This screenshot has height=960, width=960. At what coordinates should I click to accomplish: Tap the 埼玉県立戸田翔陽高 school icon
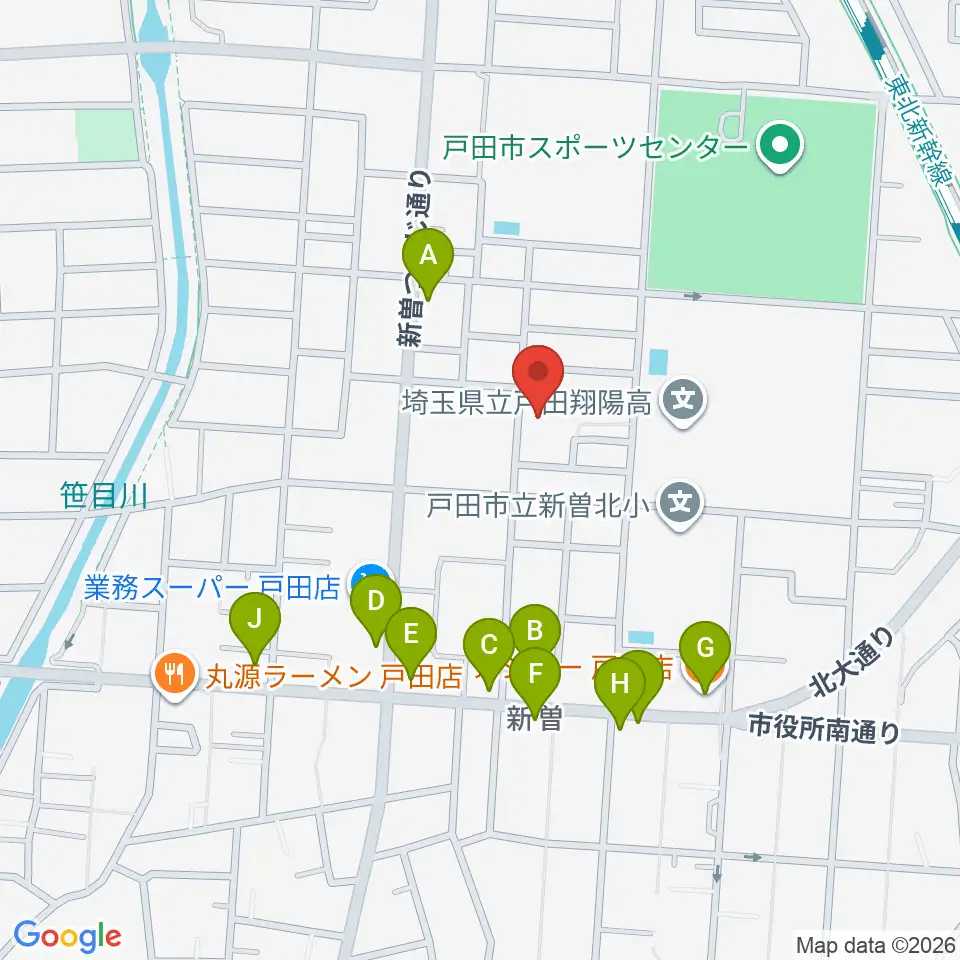pyautogui.click(x=683, y=402)
